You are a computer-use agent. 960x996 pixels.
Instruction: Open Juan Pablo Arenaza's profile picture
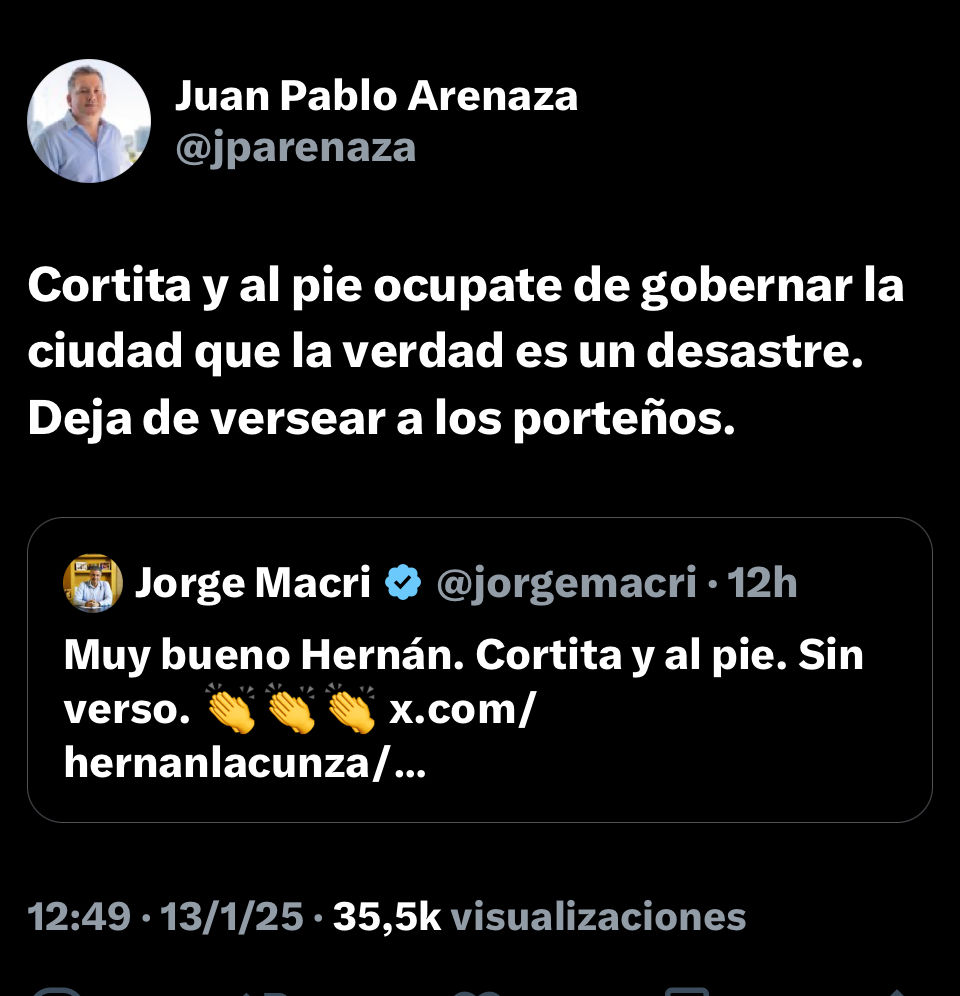point(89,121)
